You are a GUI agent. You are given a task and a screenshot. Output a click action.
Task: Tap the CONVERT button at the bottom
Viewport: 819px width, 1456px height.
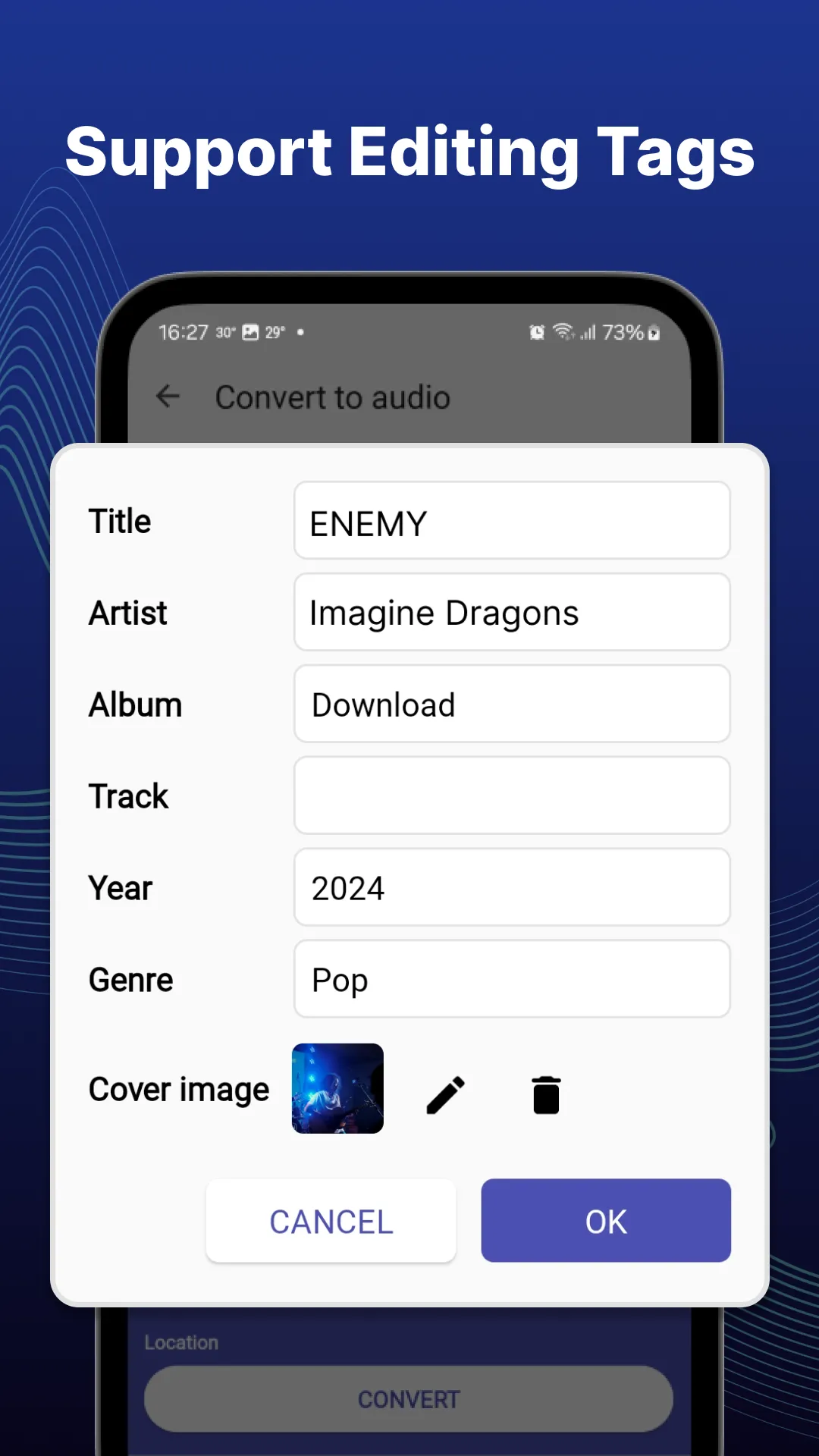409,1399
